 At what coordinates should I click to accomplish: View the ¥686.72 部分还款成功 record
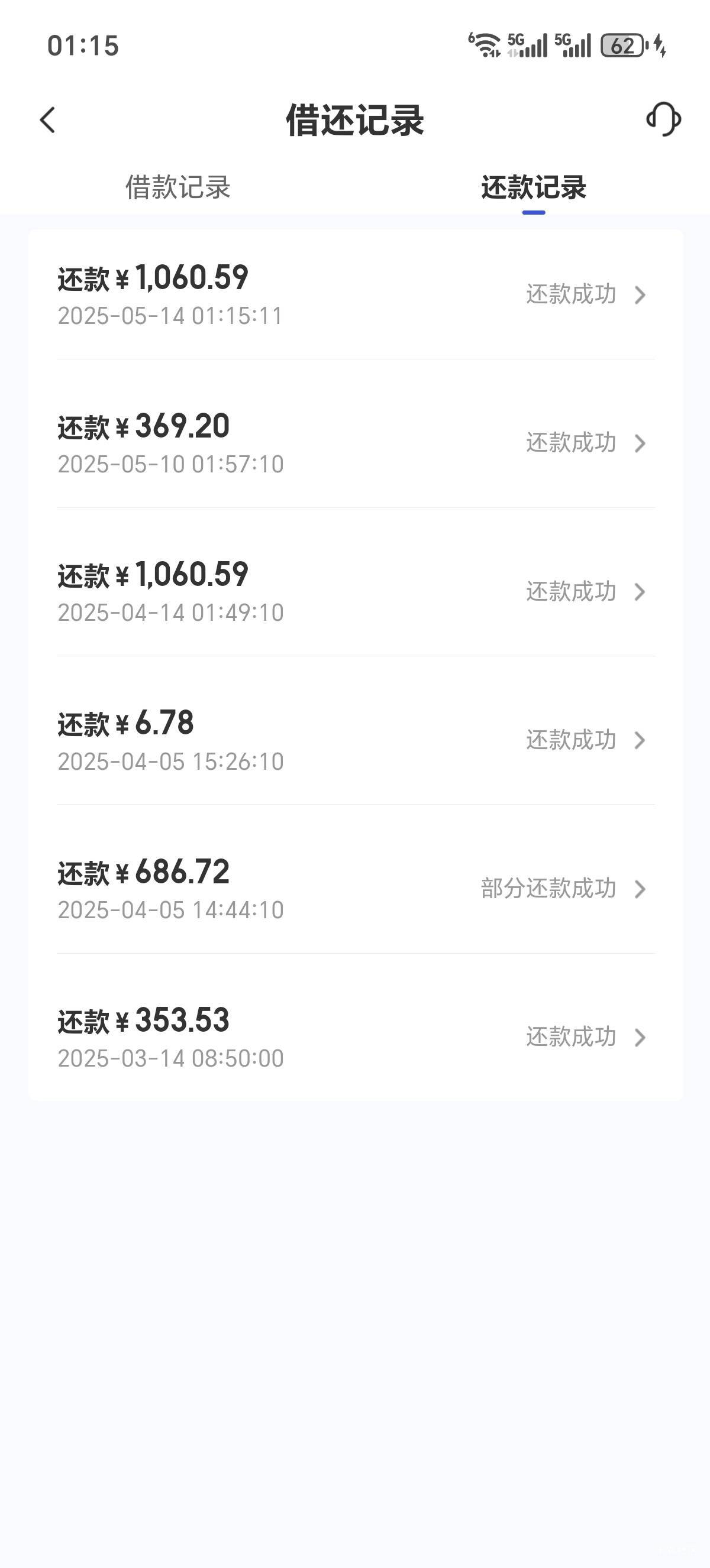tap(356, 889)
